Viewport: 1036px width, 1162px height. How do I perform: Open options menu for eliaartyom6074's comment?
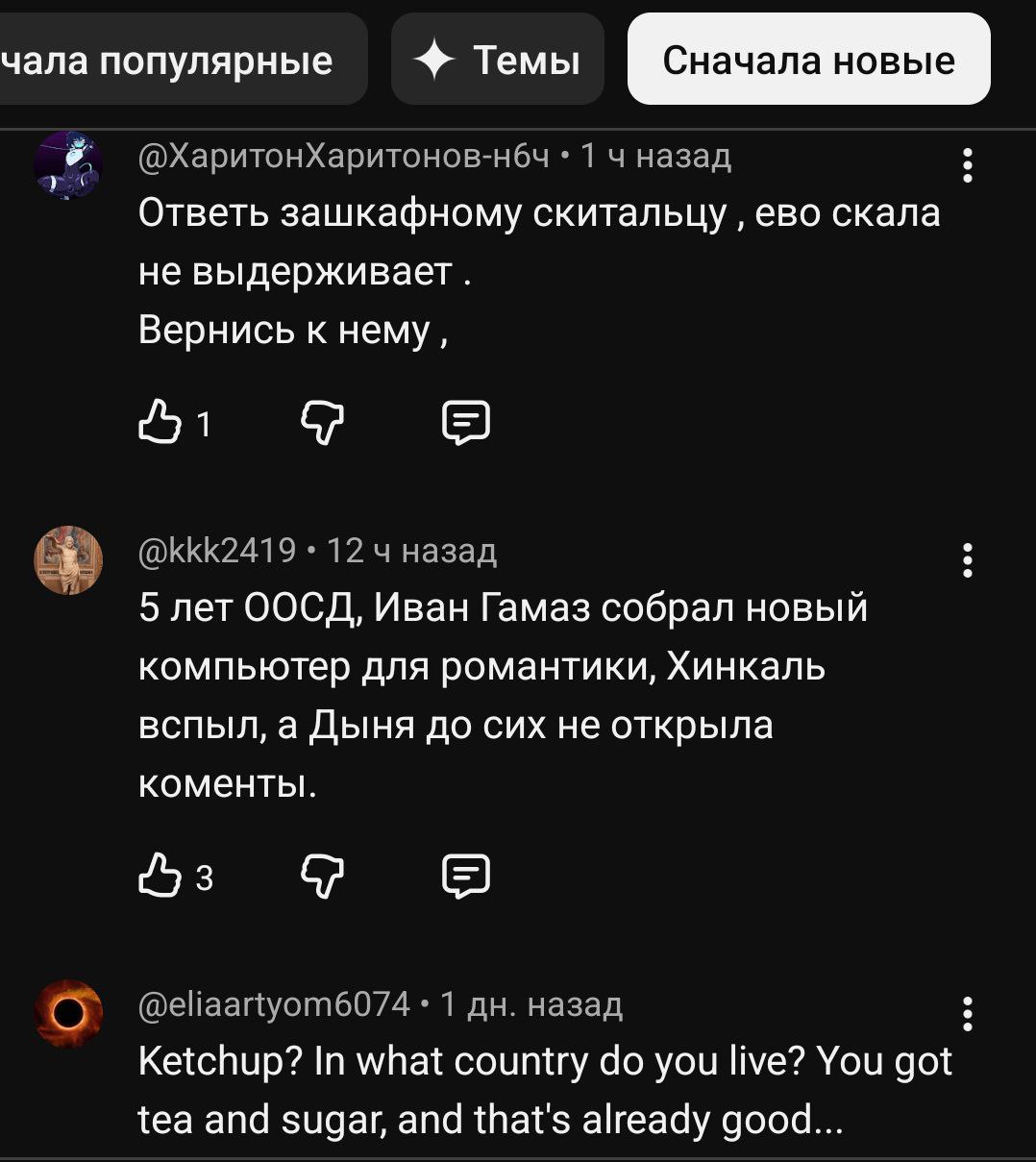(967, 1014)
